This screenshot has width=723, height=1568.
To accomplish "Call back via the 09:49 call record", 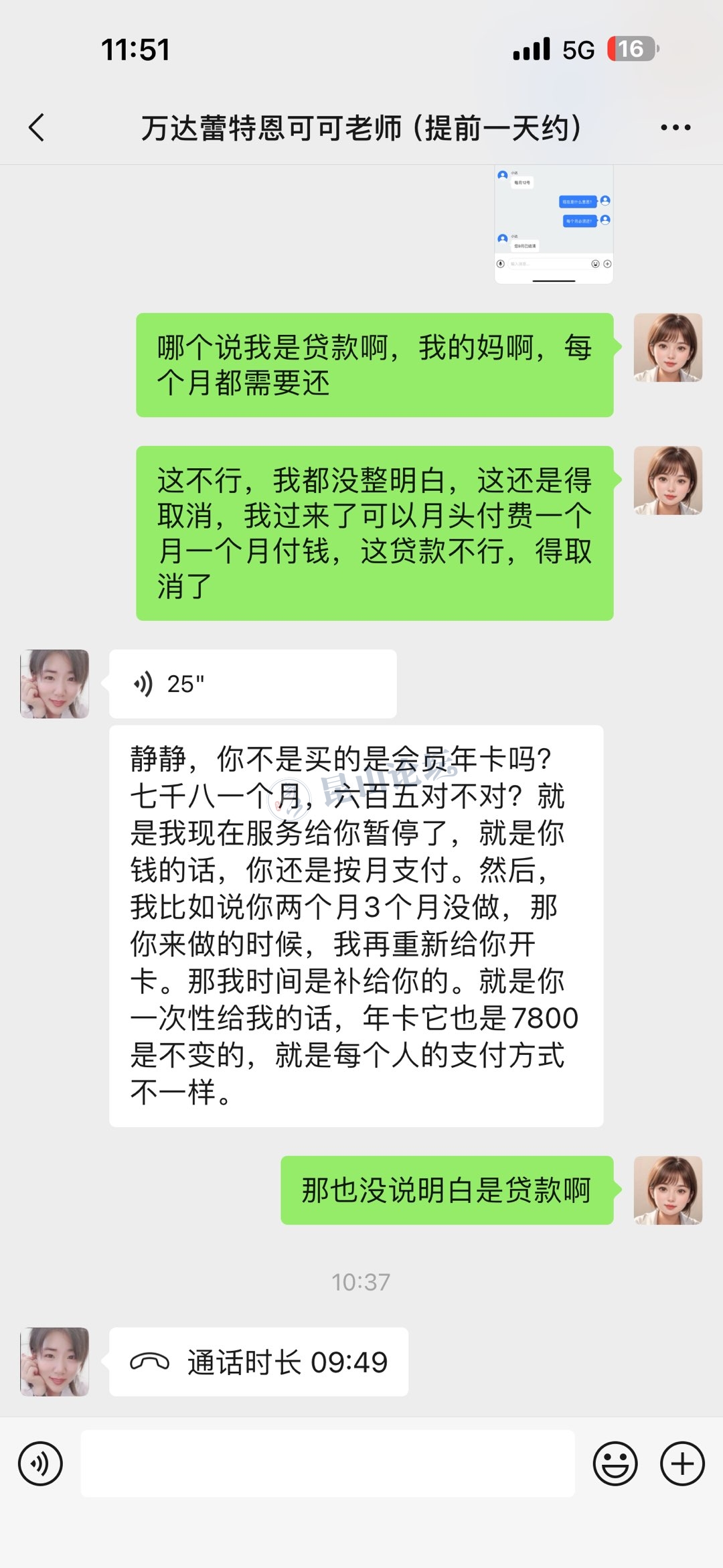I will click(x=258, y=1362).
